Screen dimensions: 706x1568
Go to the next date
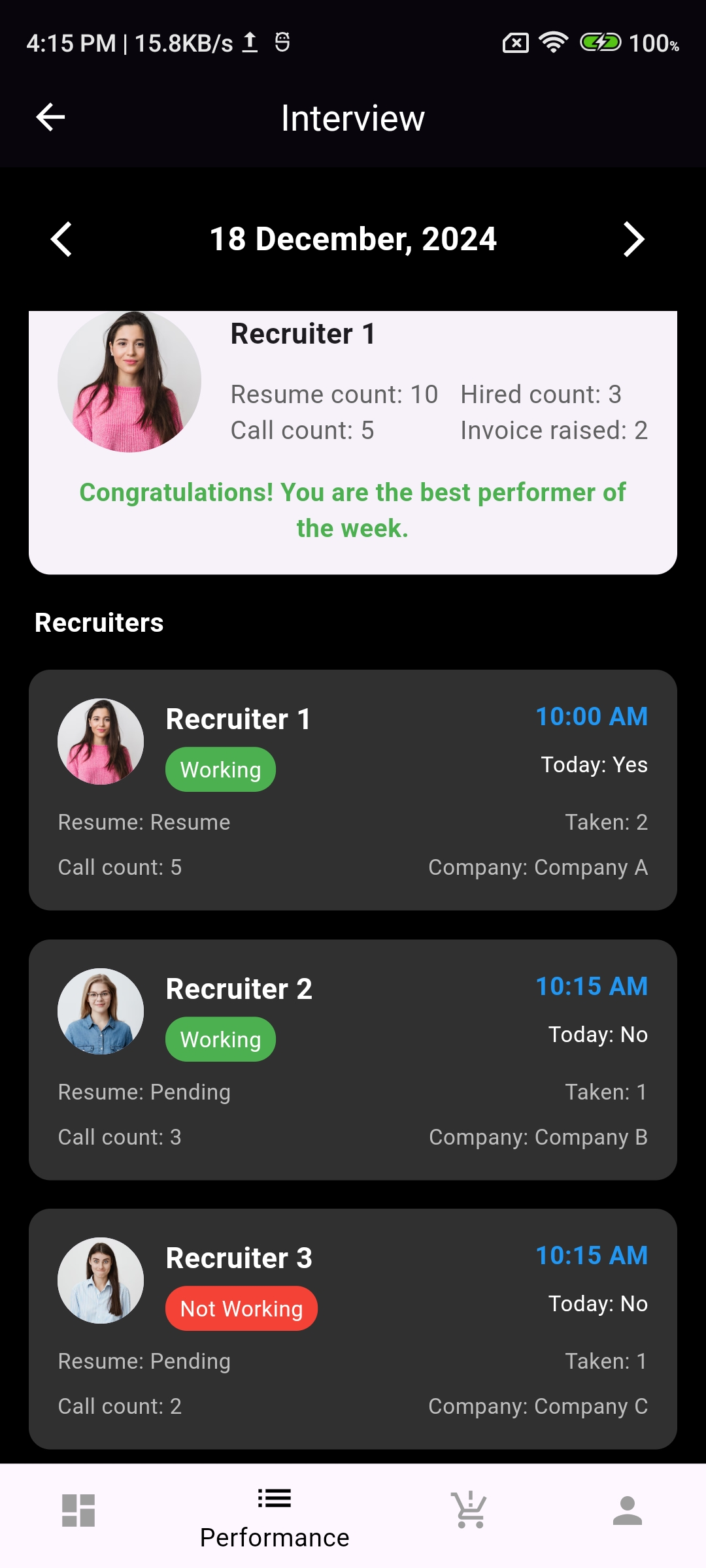tap(633, 239)
